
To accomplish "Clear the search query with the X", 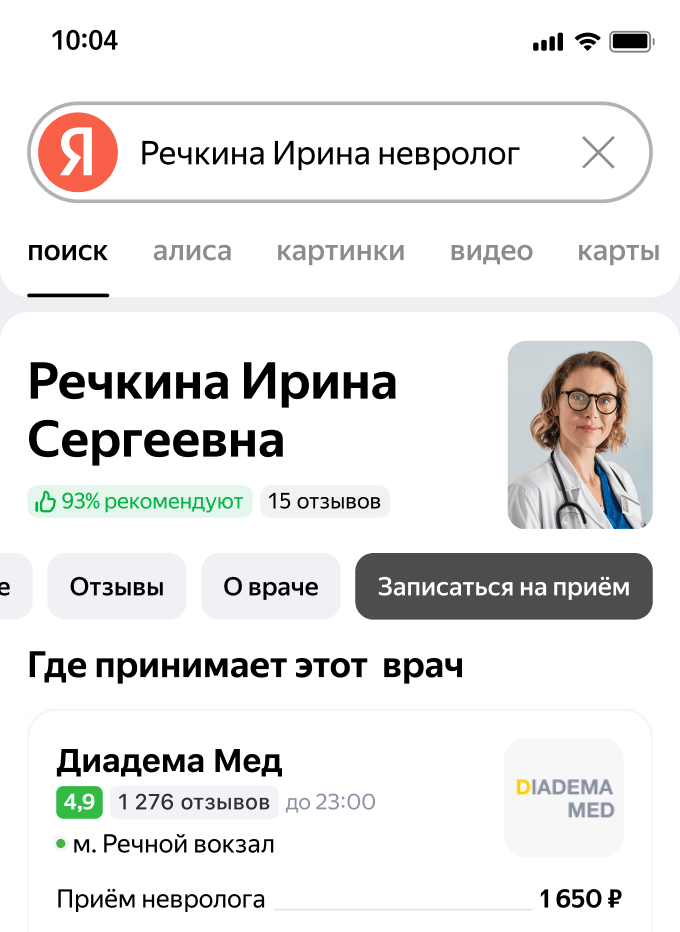I will [x=598, y=153].
